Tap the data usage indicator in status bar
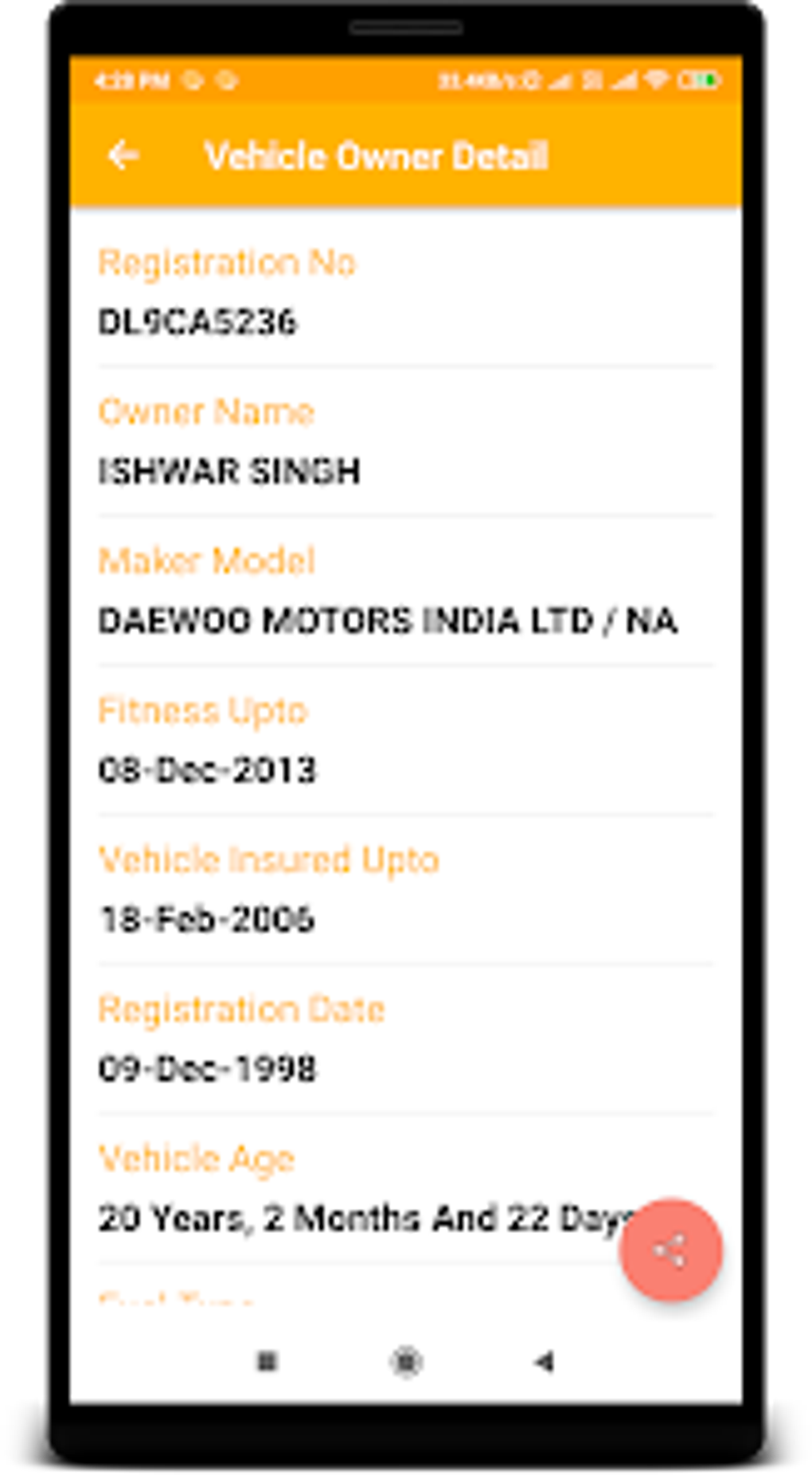This screenshot has width=812, height=1475. pos(478,79)
